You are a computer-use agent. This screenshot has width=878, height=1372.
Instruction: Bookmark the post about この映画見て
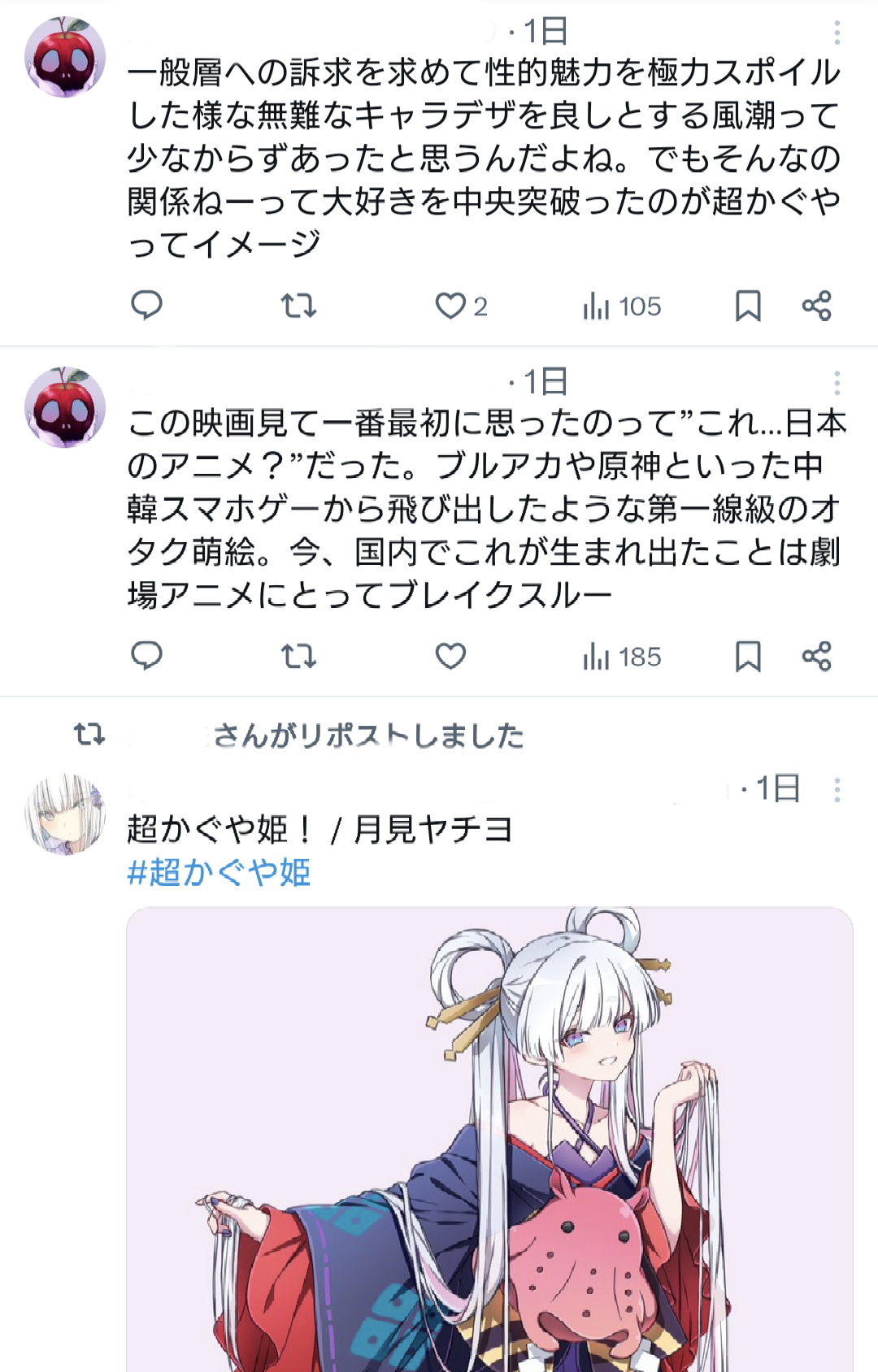(x=748, y=656)
